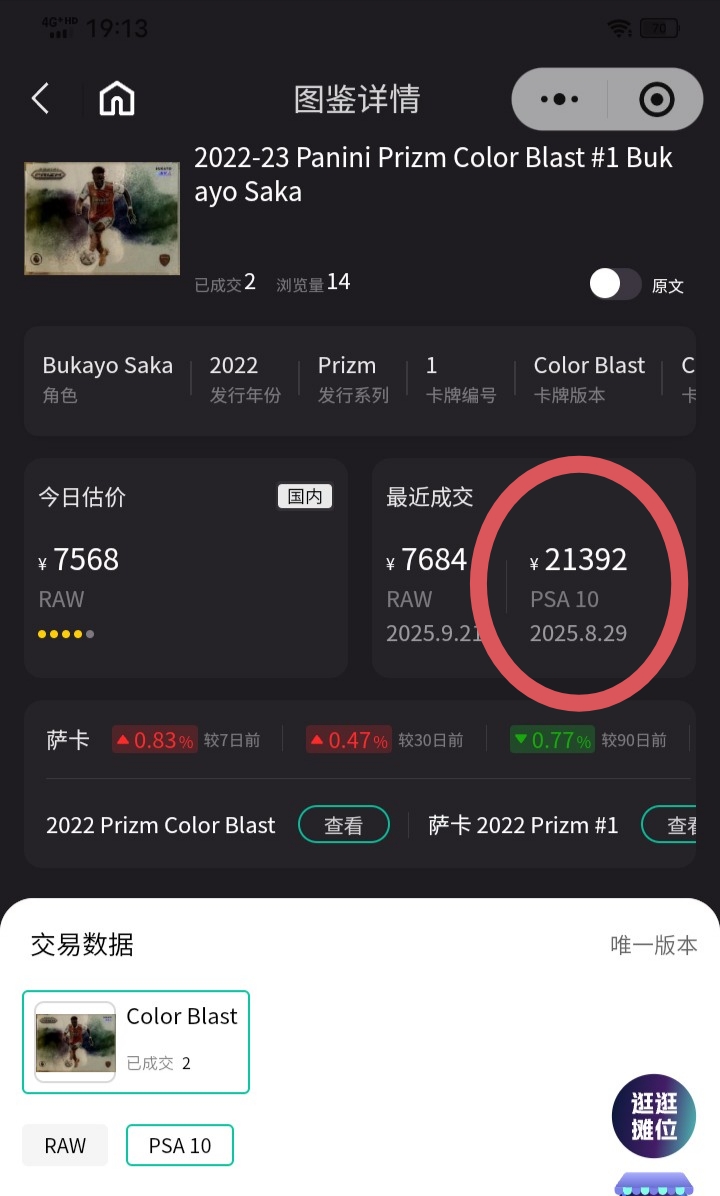Go back using the arrow icon
This screenshot has width=720, height=1196.
[x=41, y=99]
